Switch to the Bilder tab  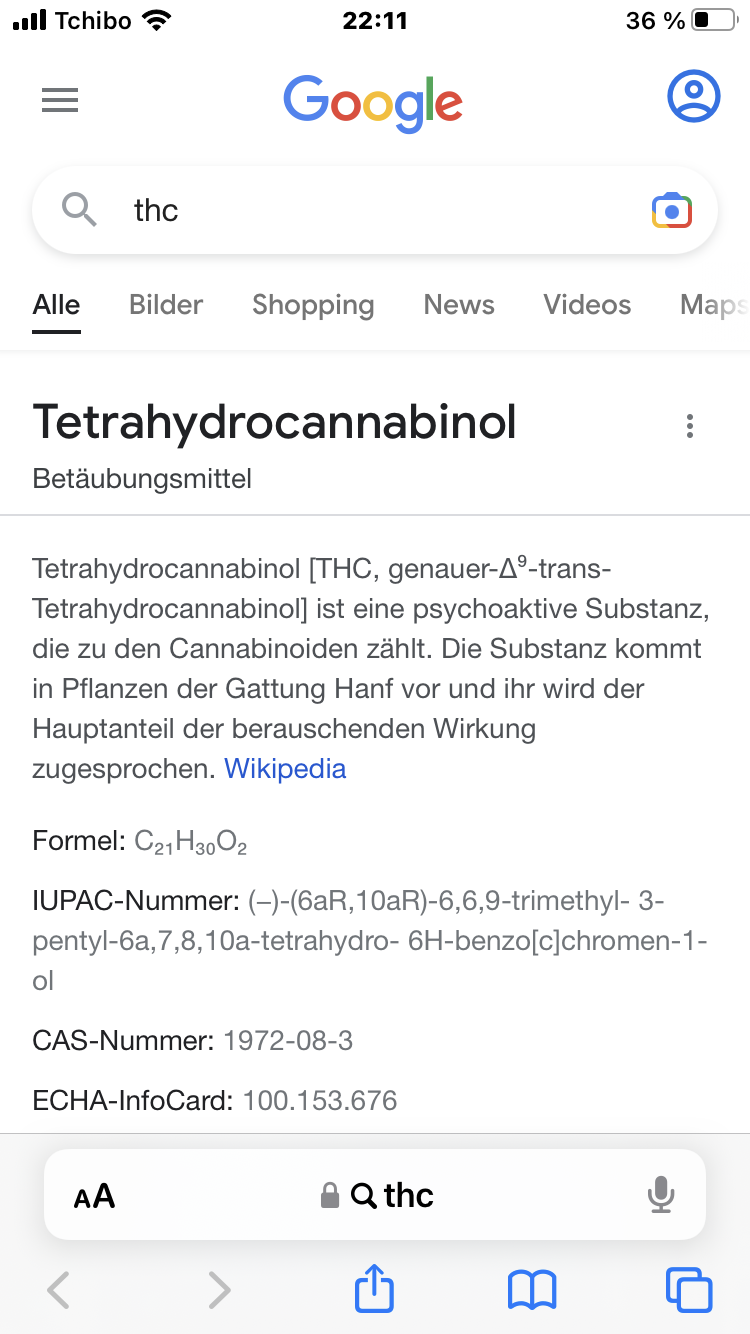[166, 305]
